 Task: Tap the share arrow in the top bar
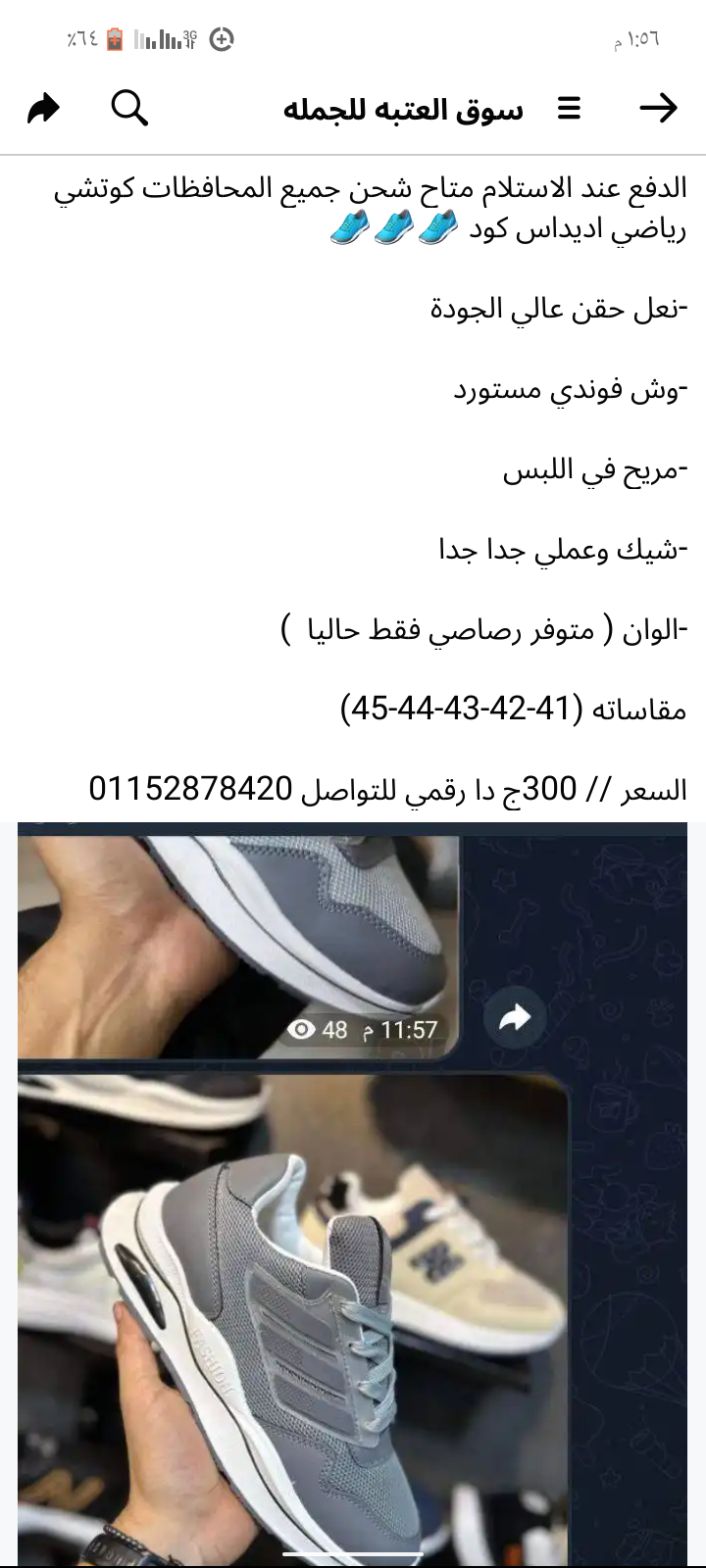43,108
